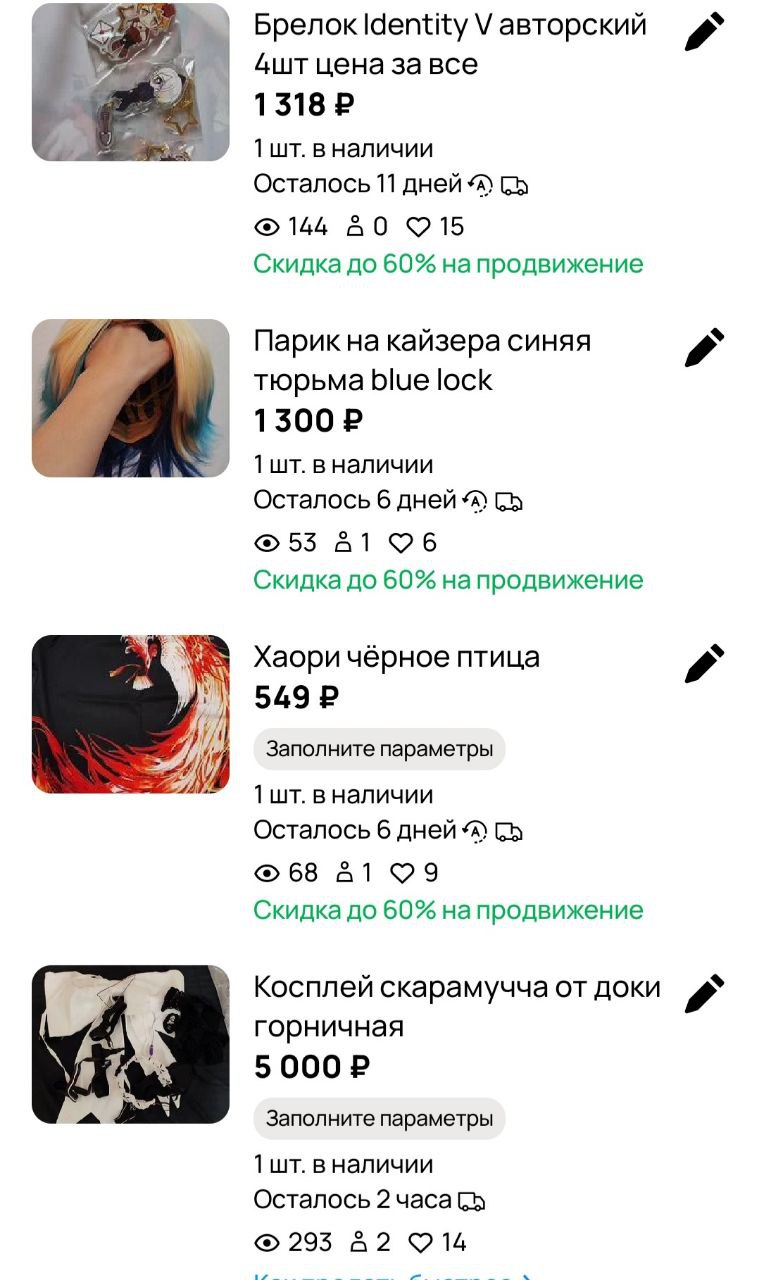Edit the Брелок Identity V listing
Viewport: 760px width, 1280px height.
(704, 32)
